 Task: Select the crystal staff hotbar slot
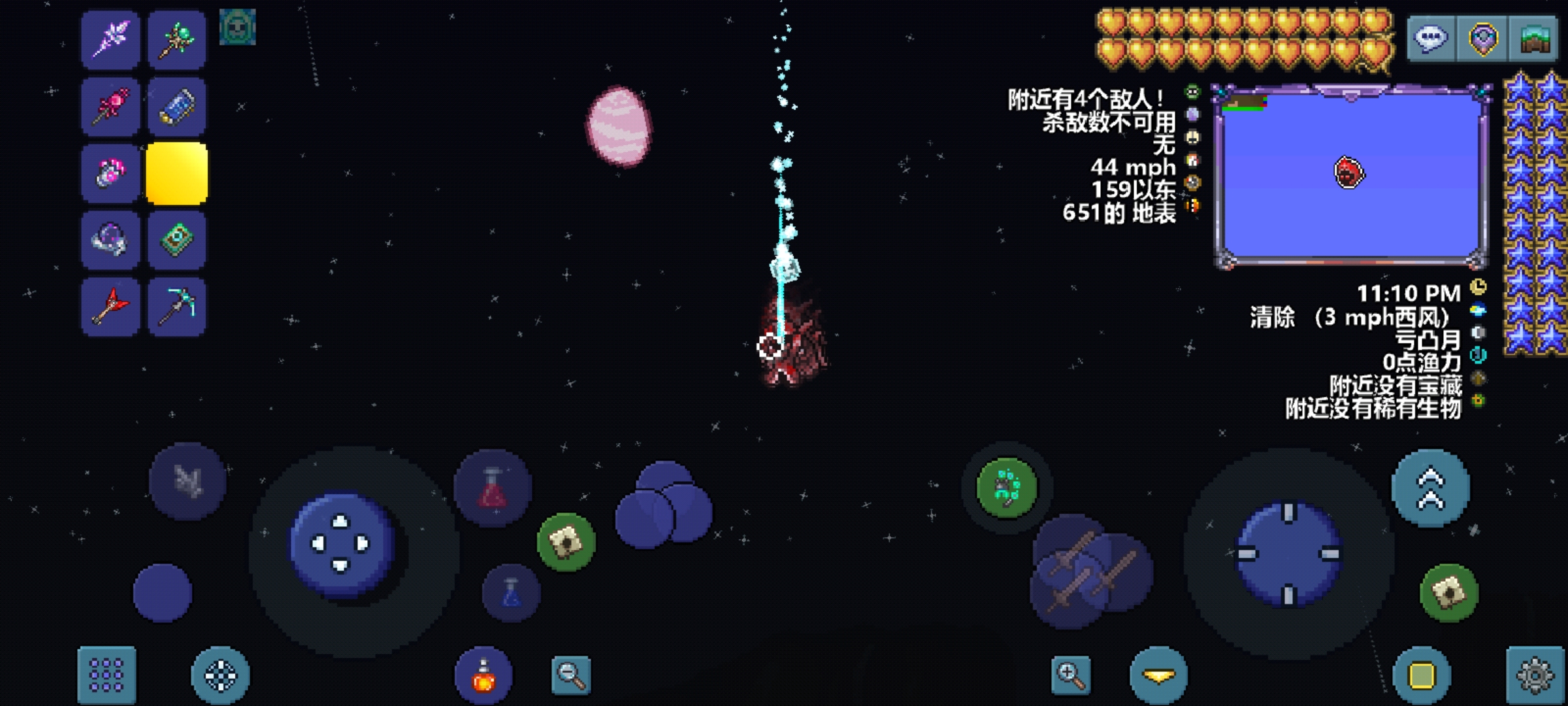[110, 39]
